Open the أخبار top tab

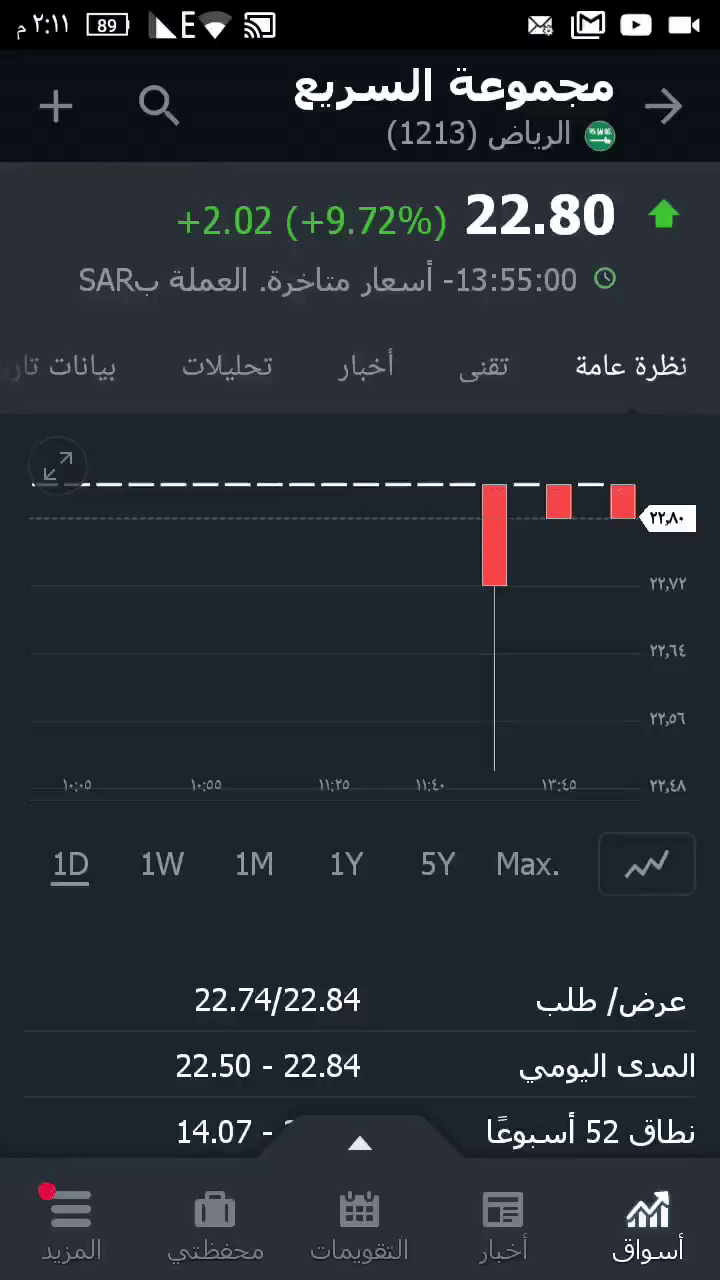coord(366,366)
